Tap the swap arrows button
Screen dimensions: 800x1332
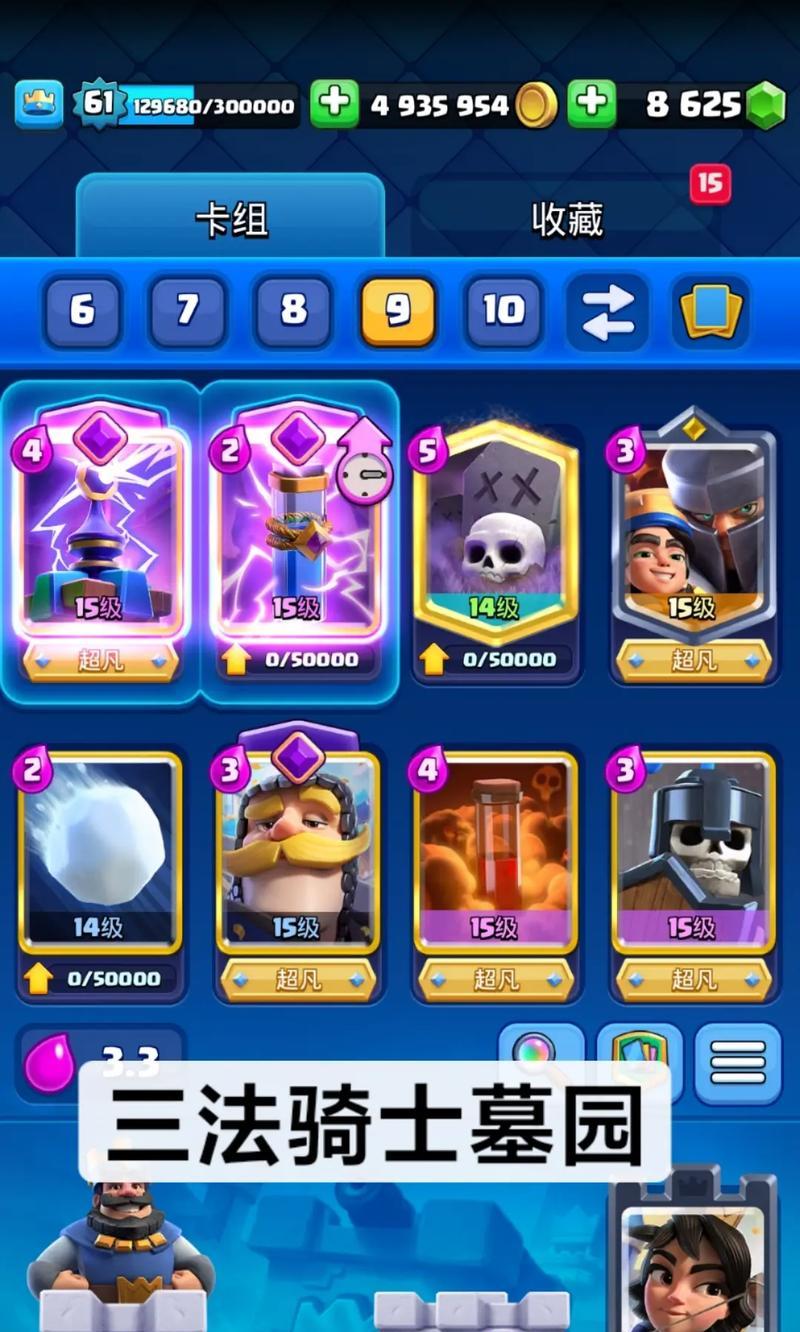click(608, 311)
